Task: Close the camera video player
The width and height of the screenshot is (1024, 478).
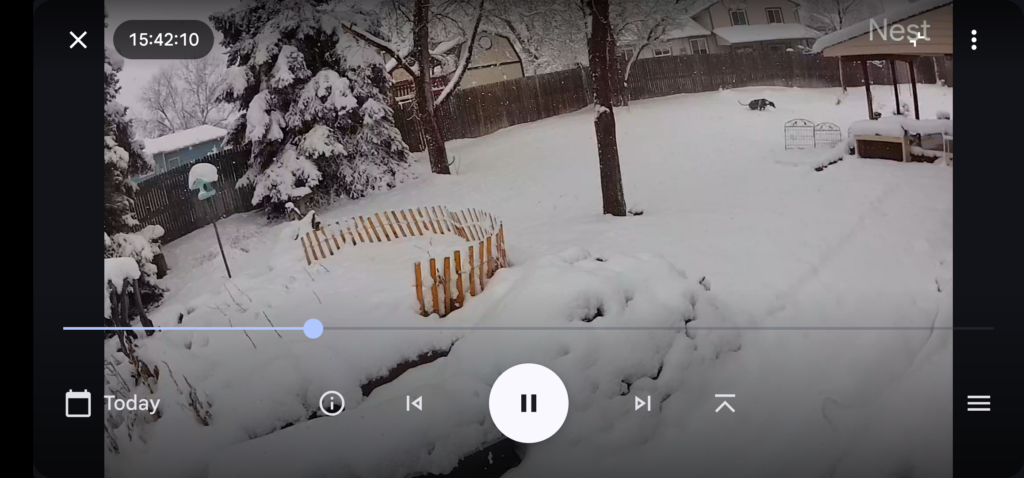Action: (x=78, y=40)
